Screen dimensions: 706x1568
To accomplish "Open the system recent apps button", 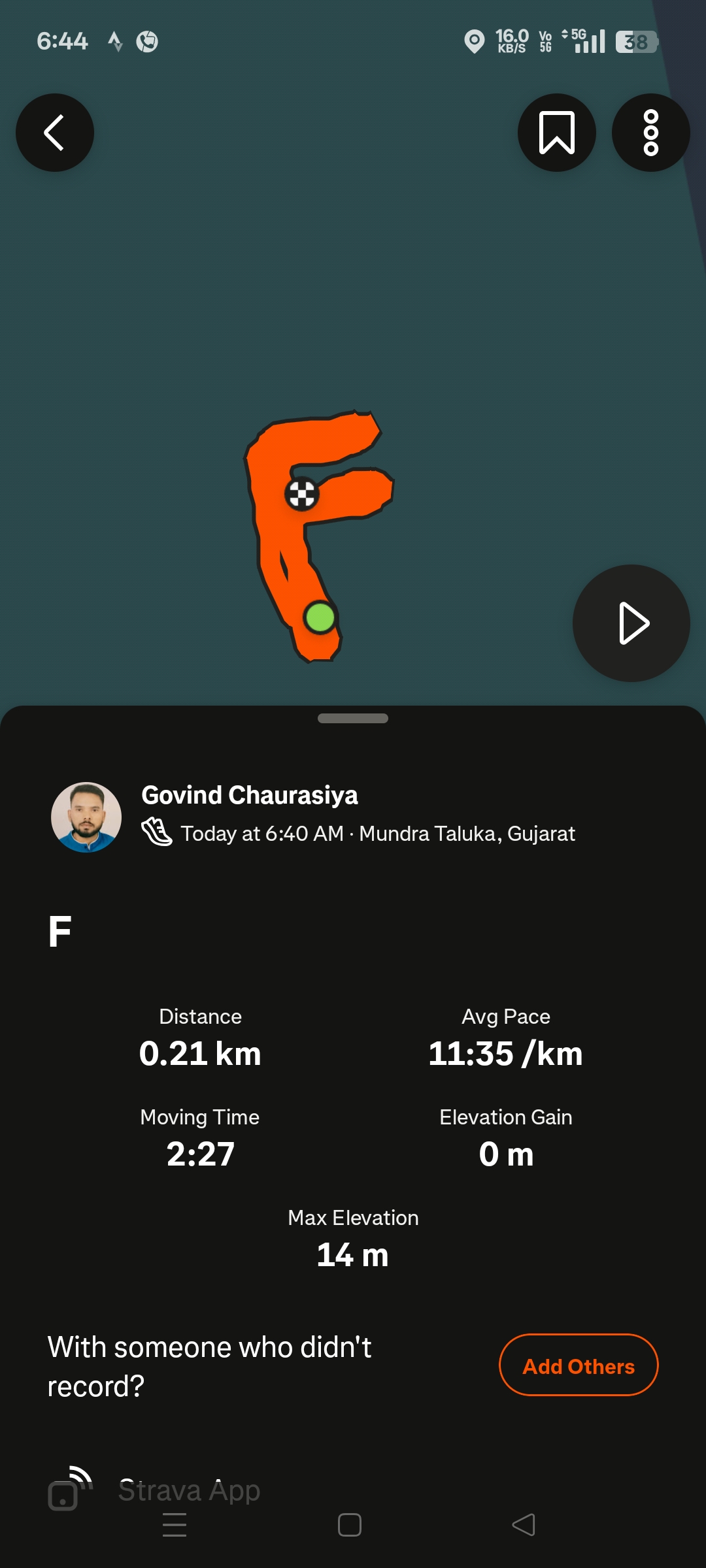I will pyautogui.click(x=175, y=1525).
